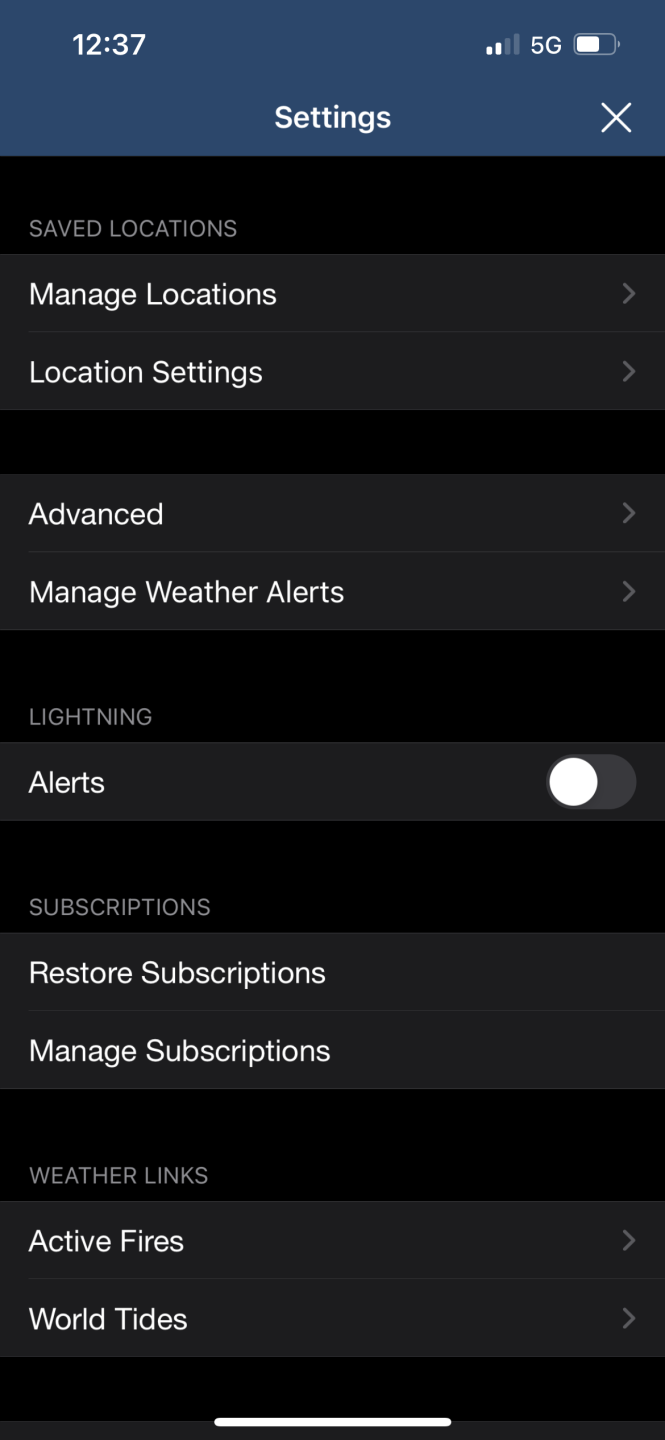Open Location Settings
The width and height of the screenshot is (665, 1440).
point(332,372)
